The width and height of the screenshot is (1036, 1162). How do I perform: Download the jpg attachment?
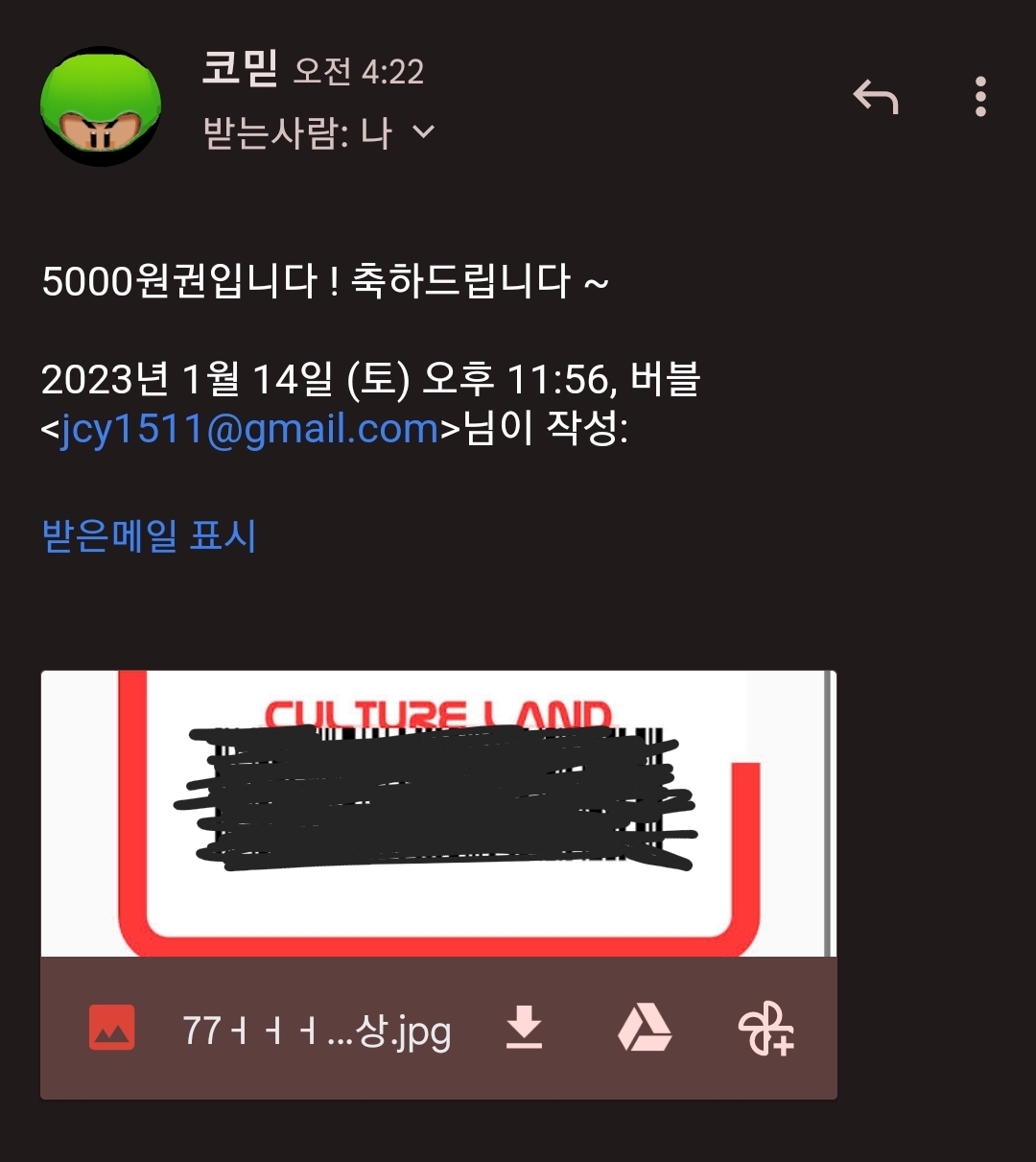pos(524,1029)
